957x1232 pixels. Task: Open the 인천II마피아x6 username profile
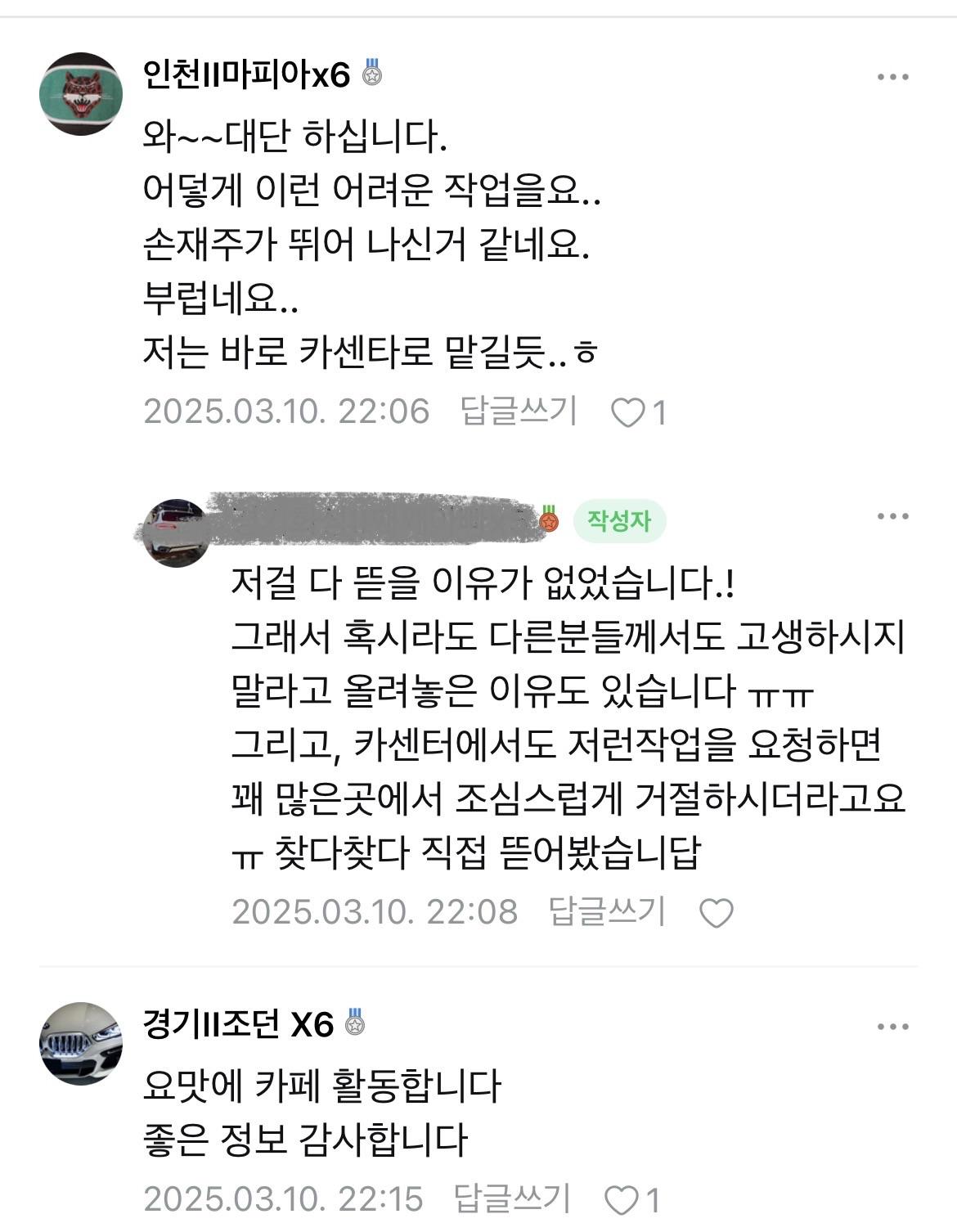pos(246,76)
